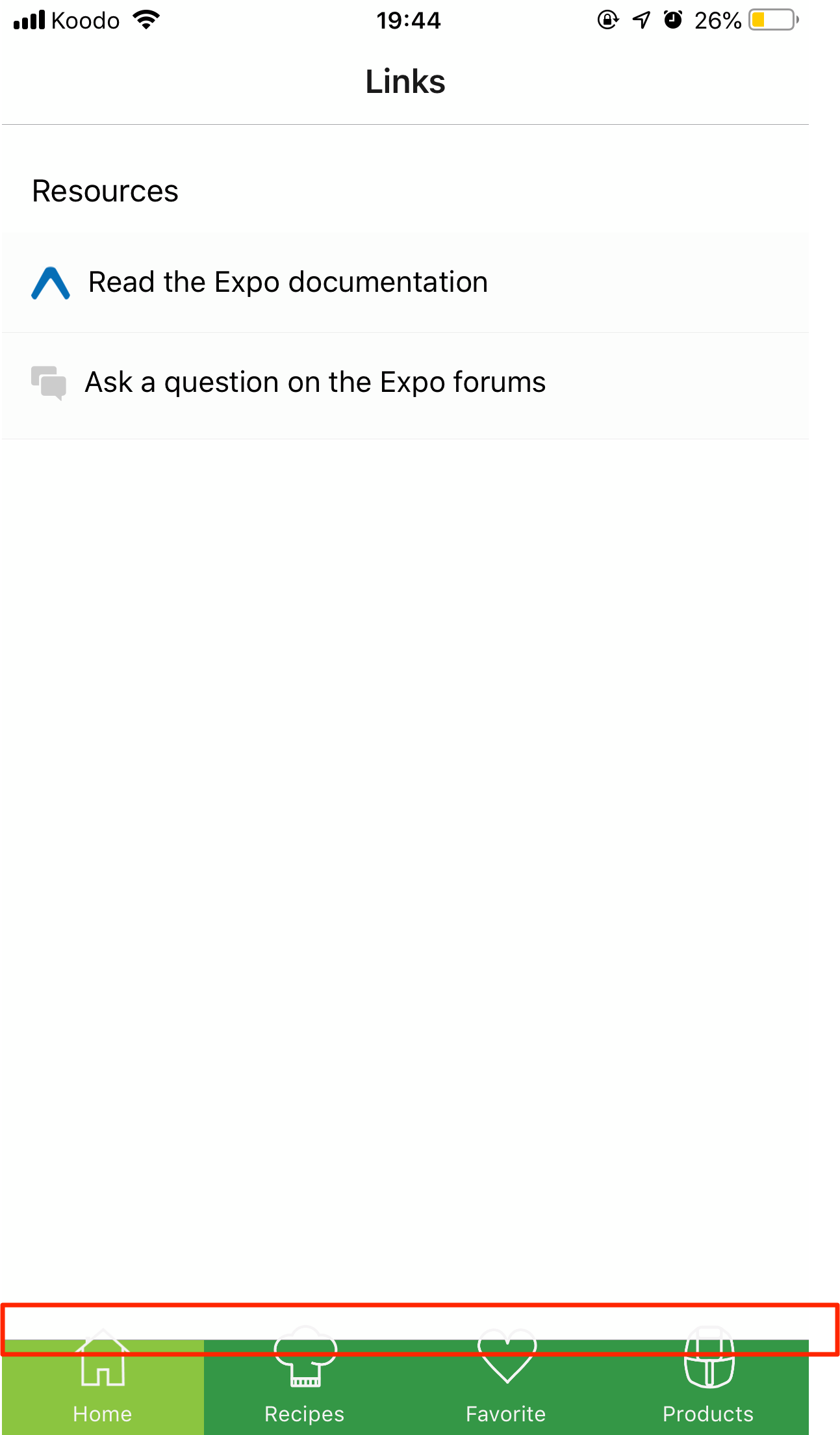Open Read the Expo documentation link
This screenshot has height=1435, width=840.
288,282
